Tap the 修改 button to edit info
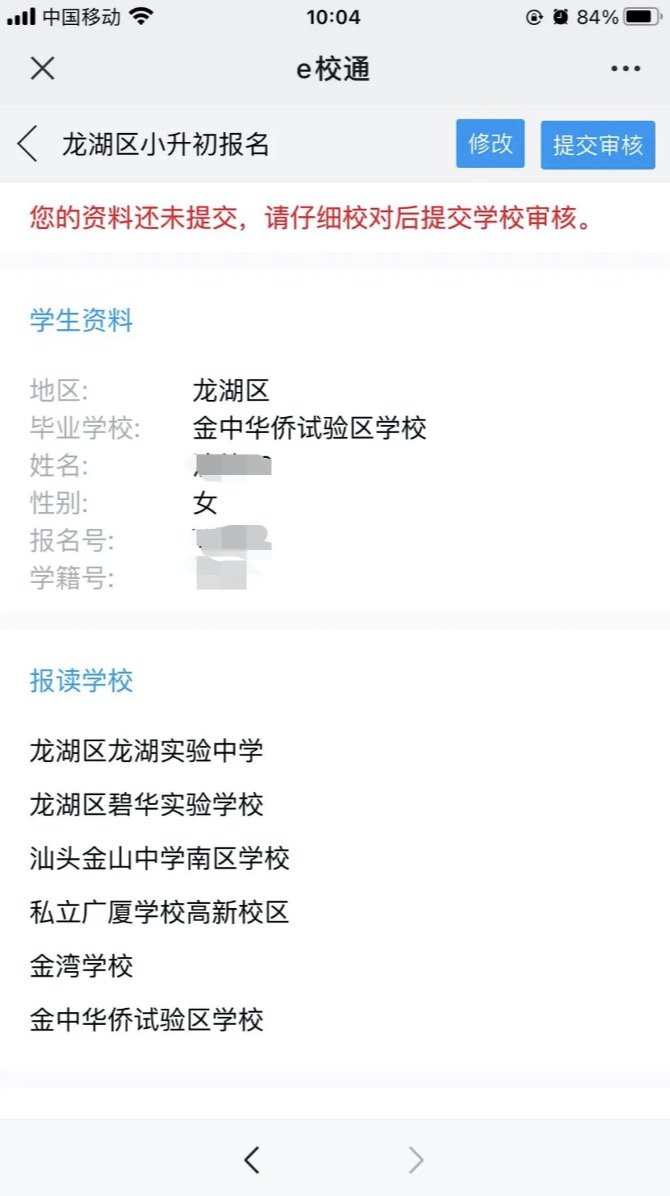Viewport: 670px width, 1196px height. click(x=490, y=144)
